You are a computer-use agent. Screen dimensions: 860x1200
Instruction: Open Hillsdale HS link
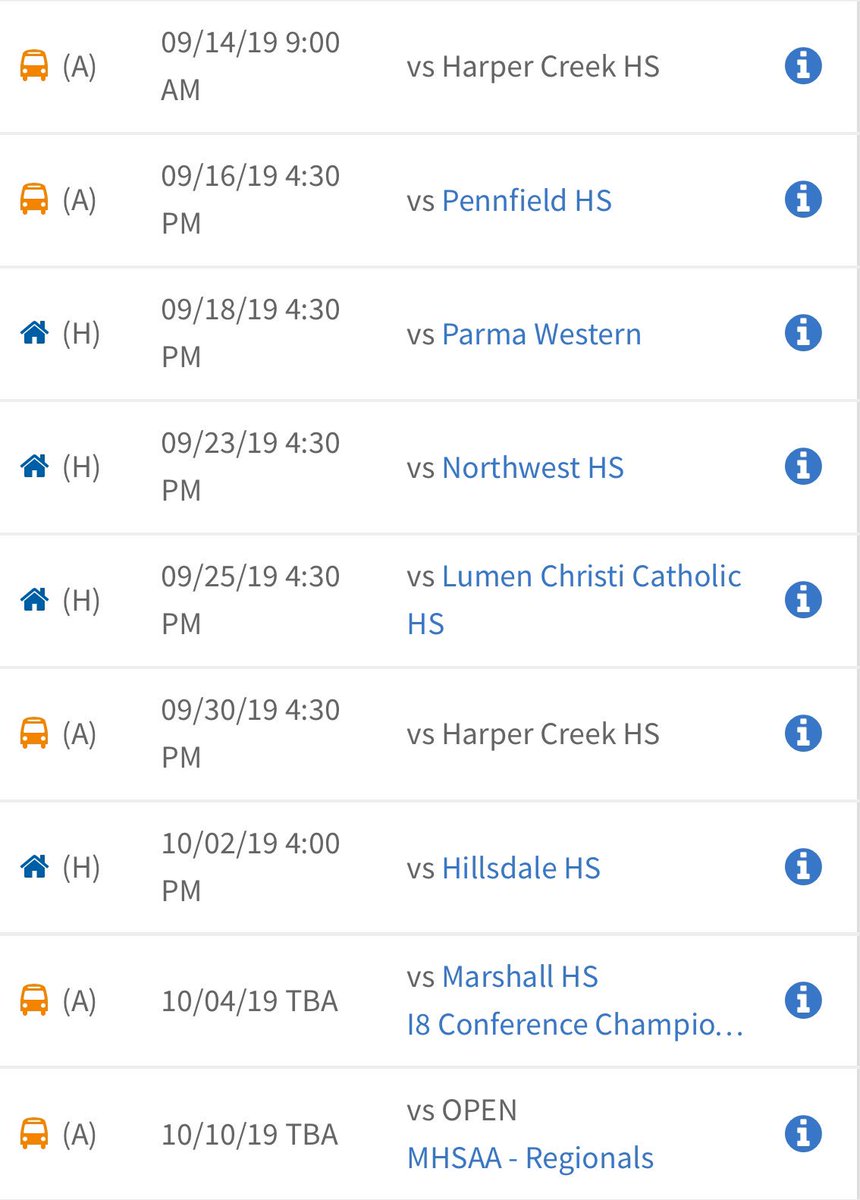coord(521,867)
